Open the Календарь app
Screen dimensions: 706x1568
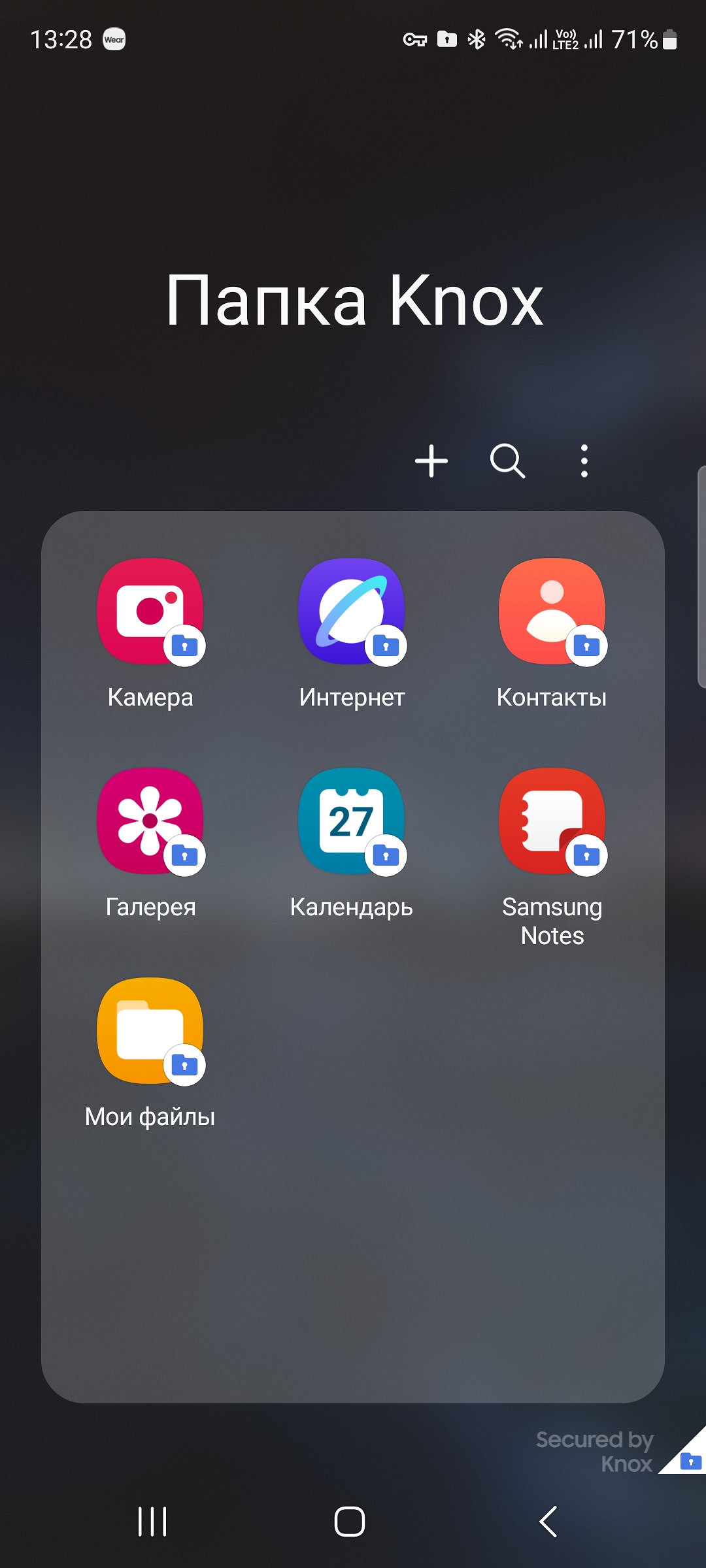[x=352, y=821]
